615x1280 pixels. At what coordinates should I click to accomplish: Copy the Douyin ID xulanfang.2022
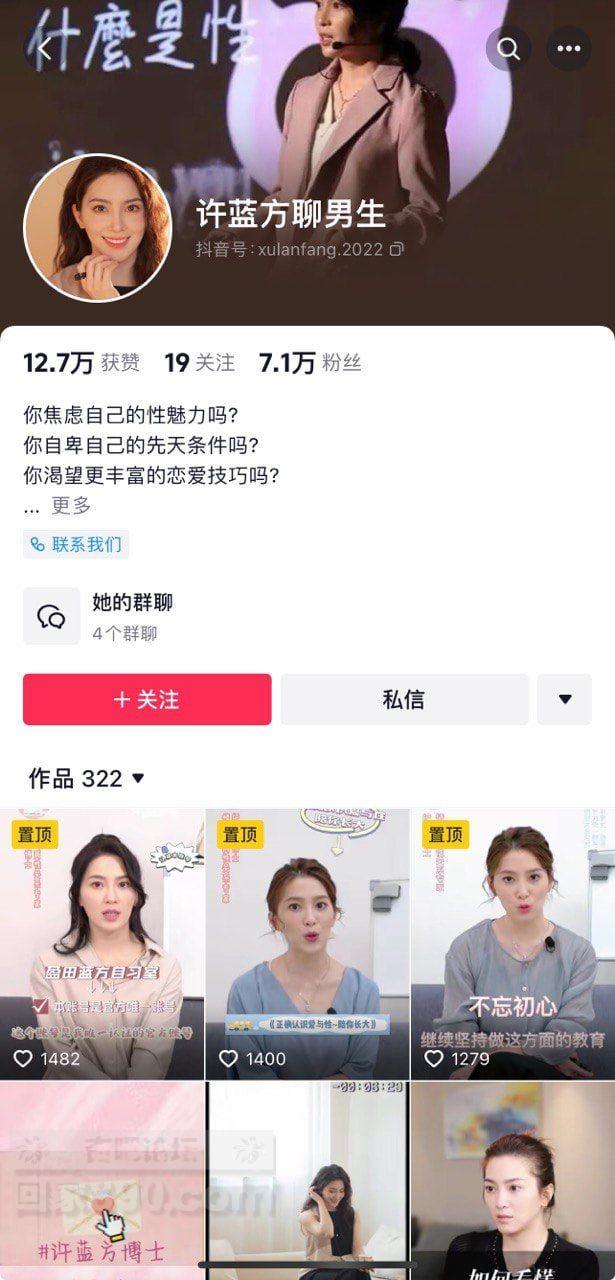coord(397,249)
